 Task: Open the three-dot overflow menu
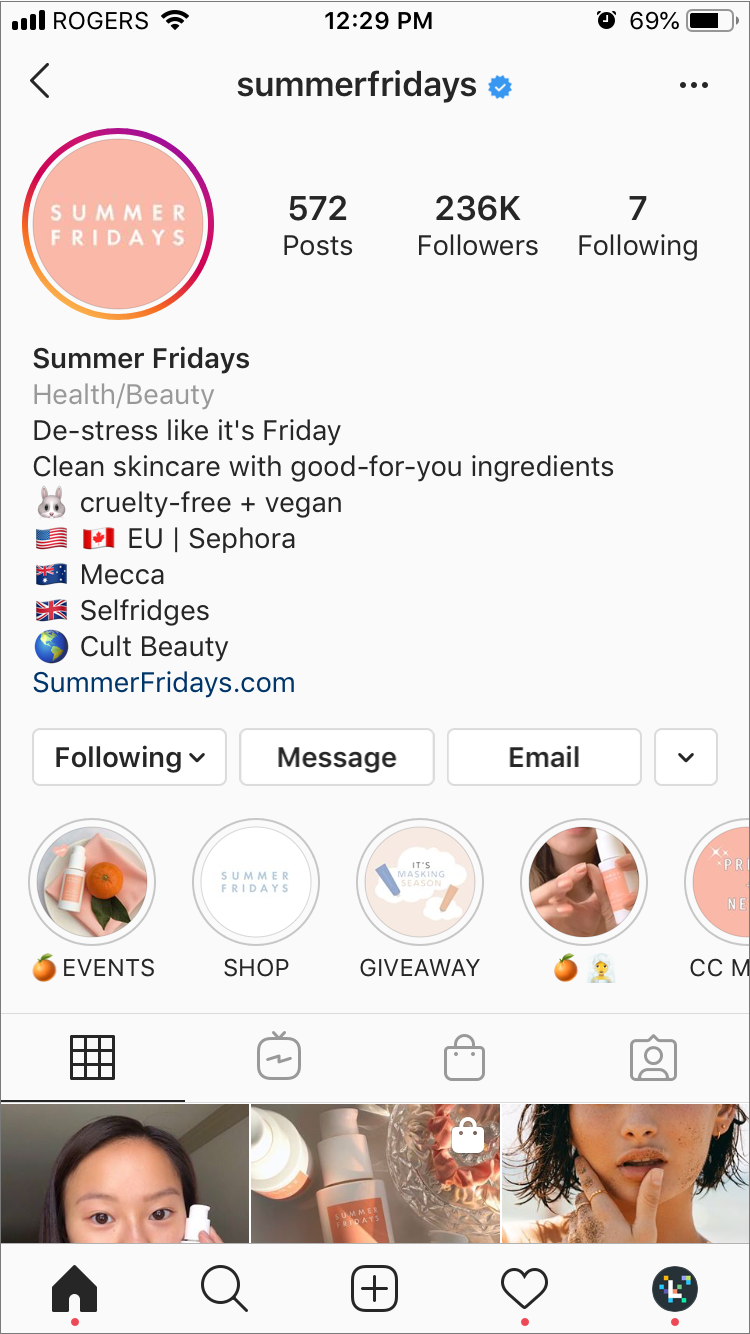(x=694, y=86)
